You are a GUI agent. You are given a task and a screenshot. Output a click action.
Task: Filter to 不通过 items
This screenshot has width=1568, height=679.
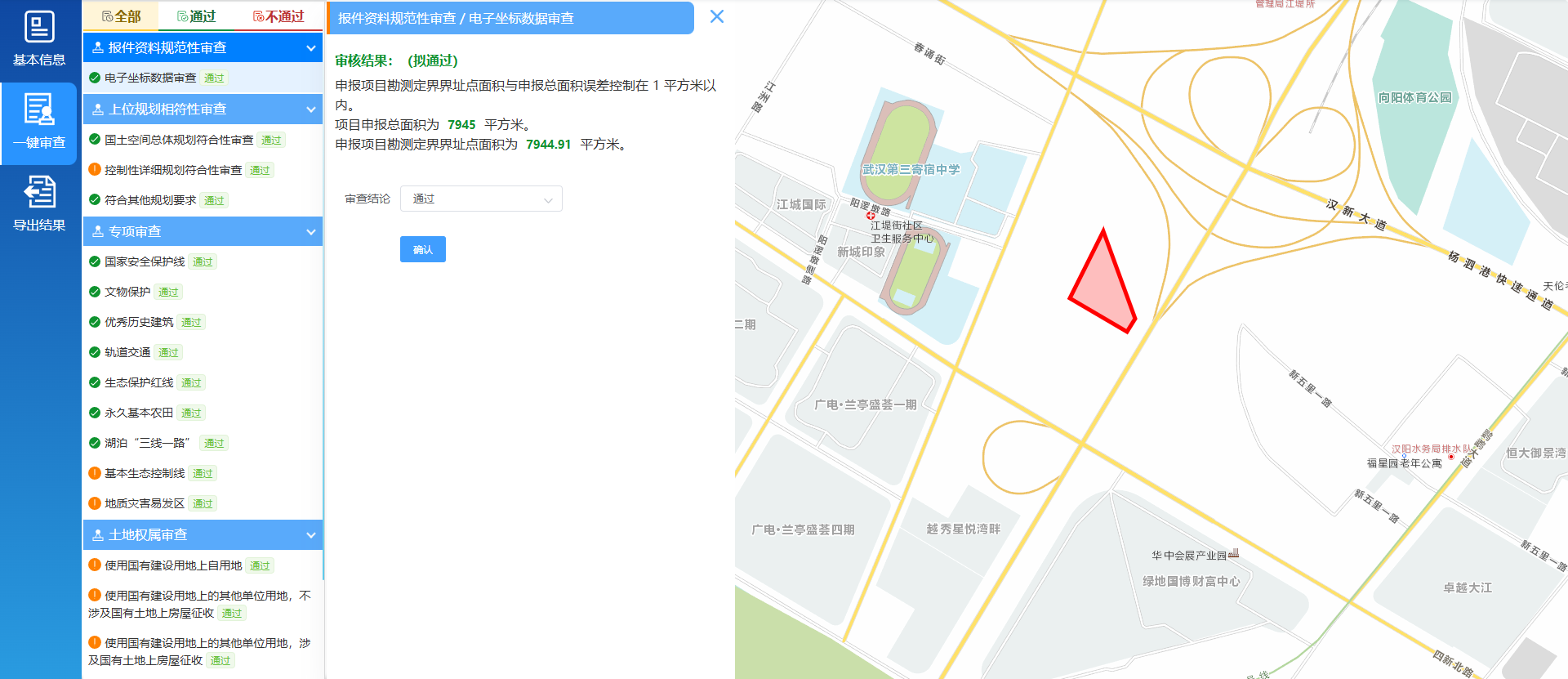(278, 16)
